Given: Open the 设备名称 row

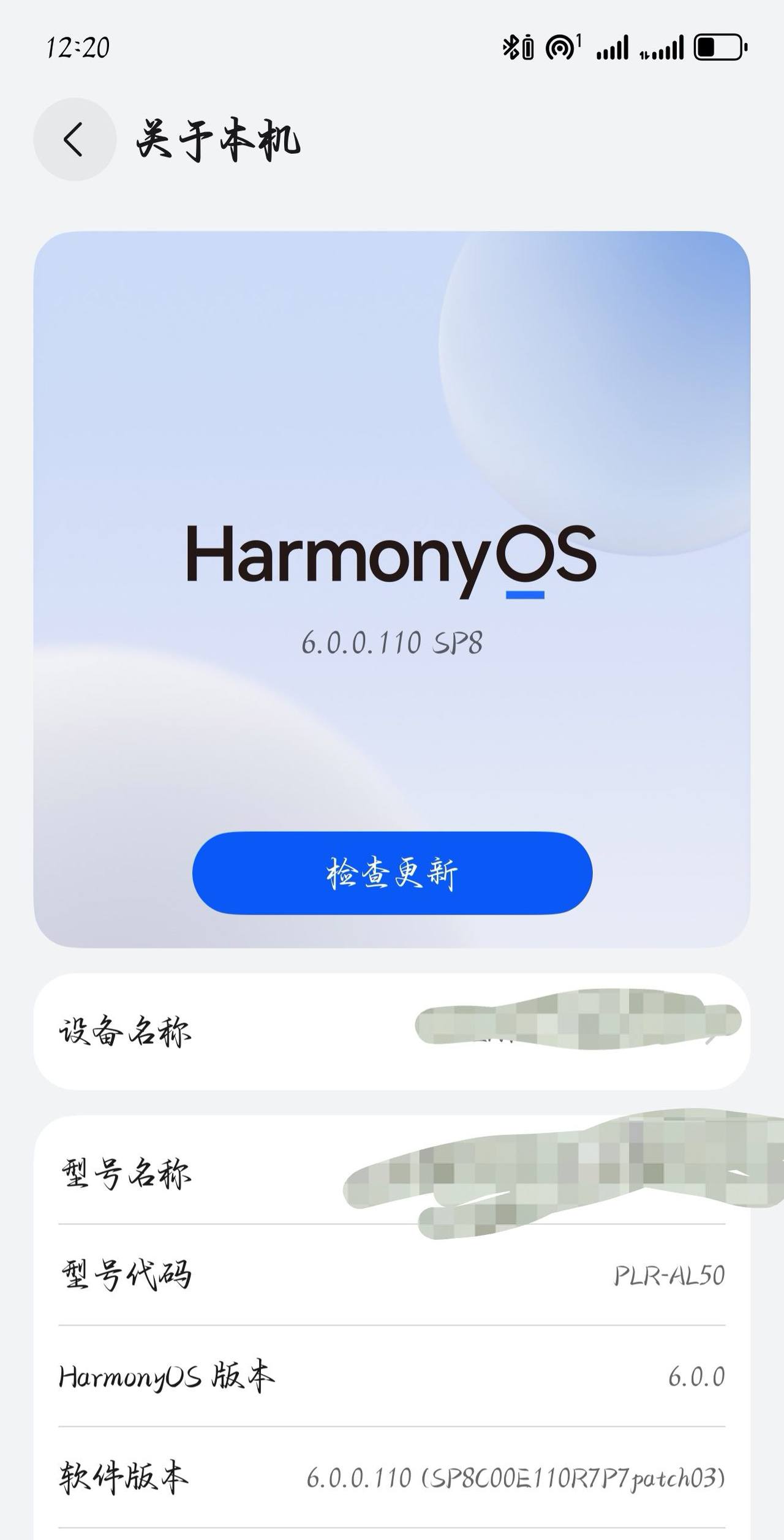Looking at the screenshot, I should tap(392, 1032).
